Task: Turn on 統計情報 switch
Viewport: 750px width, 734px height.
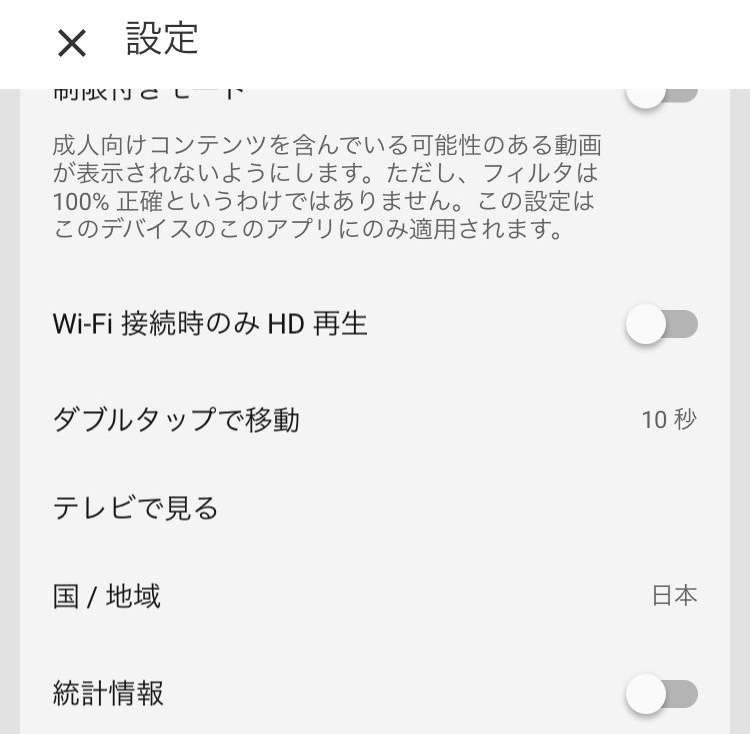Action: (661, 693)
